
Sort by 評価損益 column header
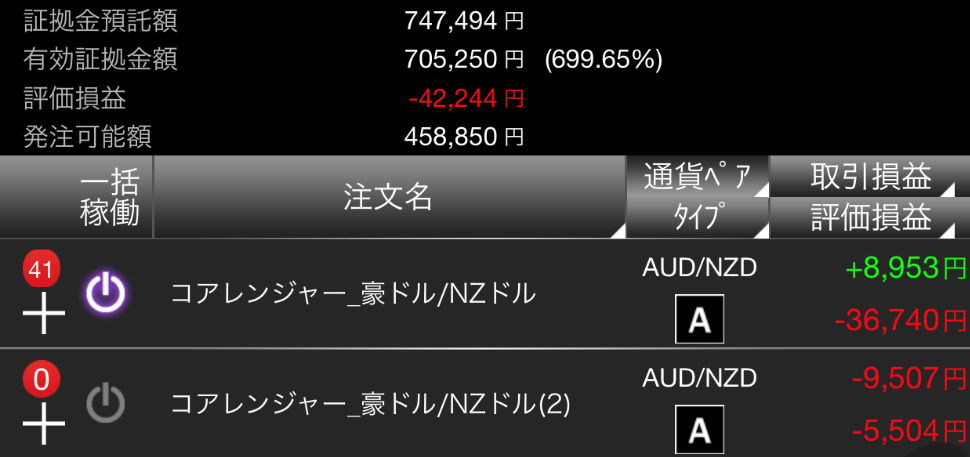869,217
